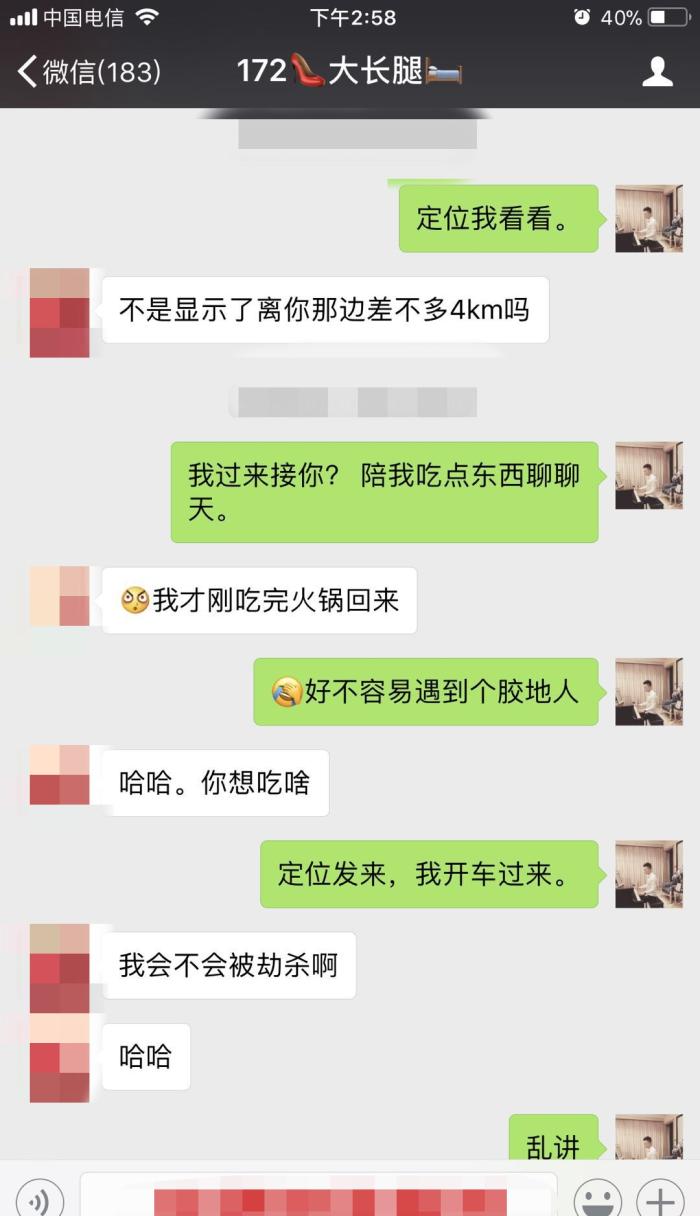The width and height of the screenshot is (700, 1216).
Task: Go back to the WeChat chat list
Action: point(88,72)
